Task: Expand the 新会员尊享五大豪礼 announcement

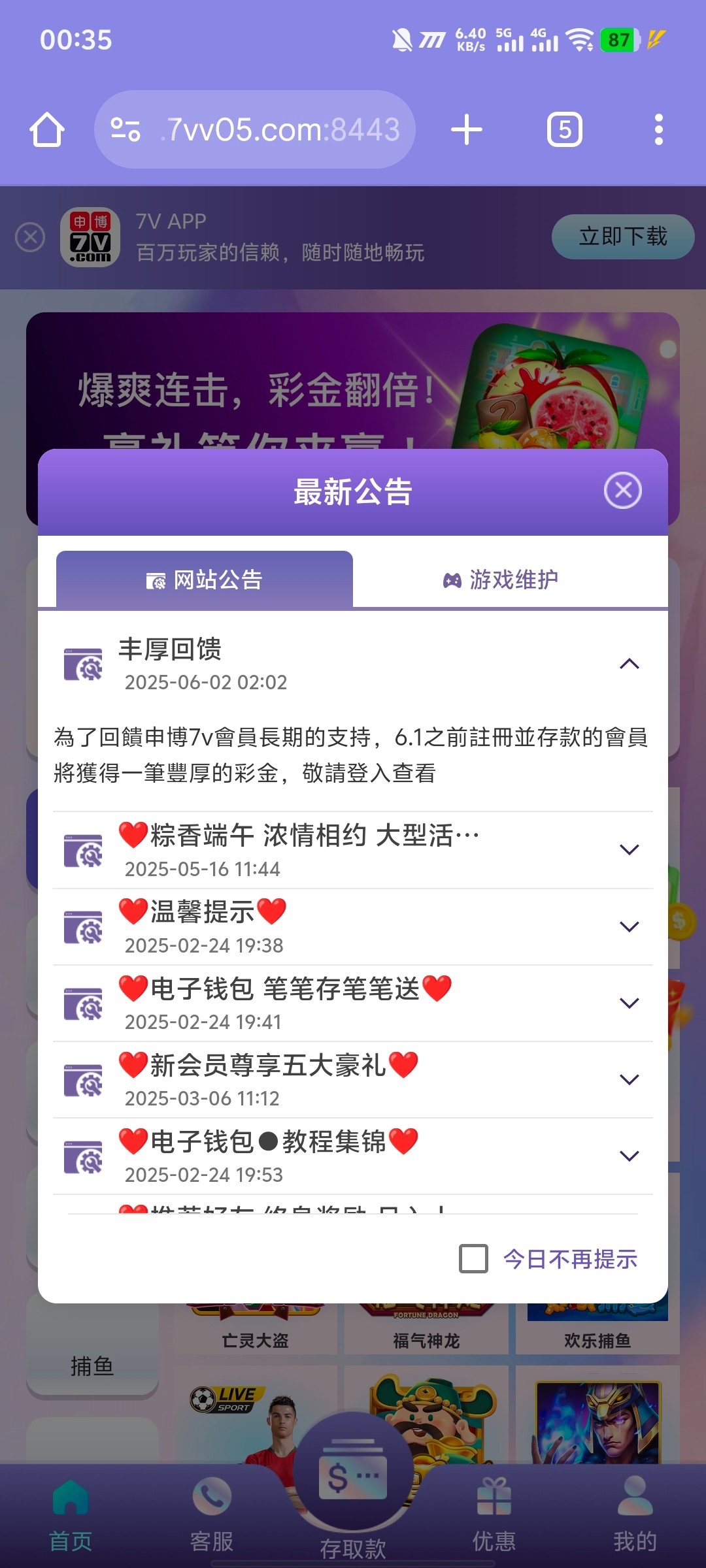Action: point(630,1078)
